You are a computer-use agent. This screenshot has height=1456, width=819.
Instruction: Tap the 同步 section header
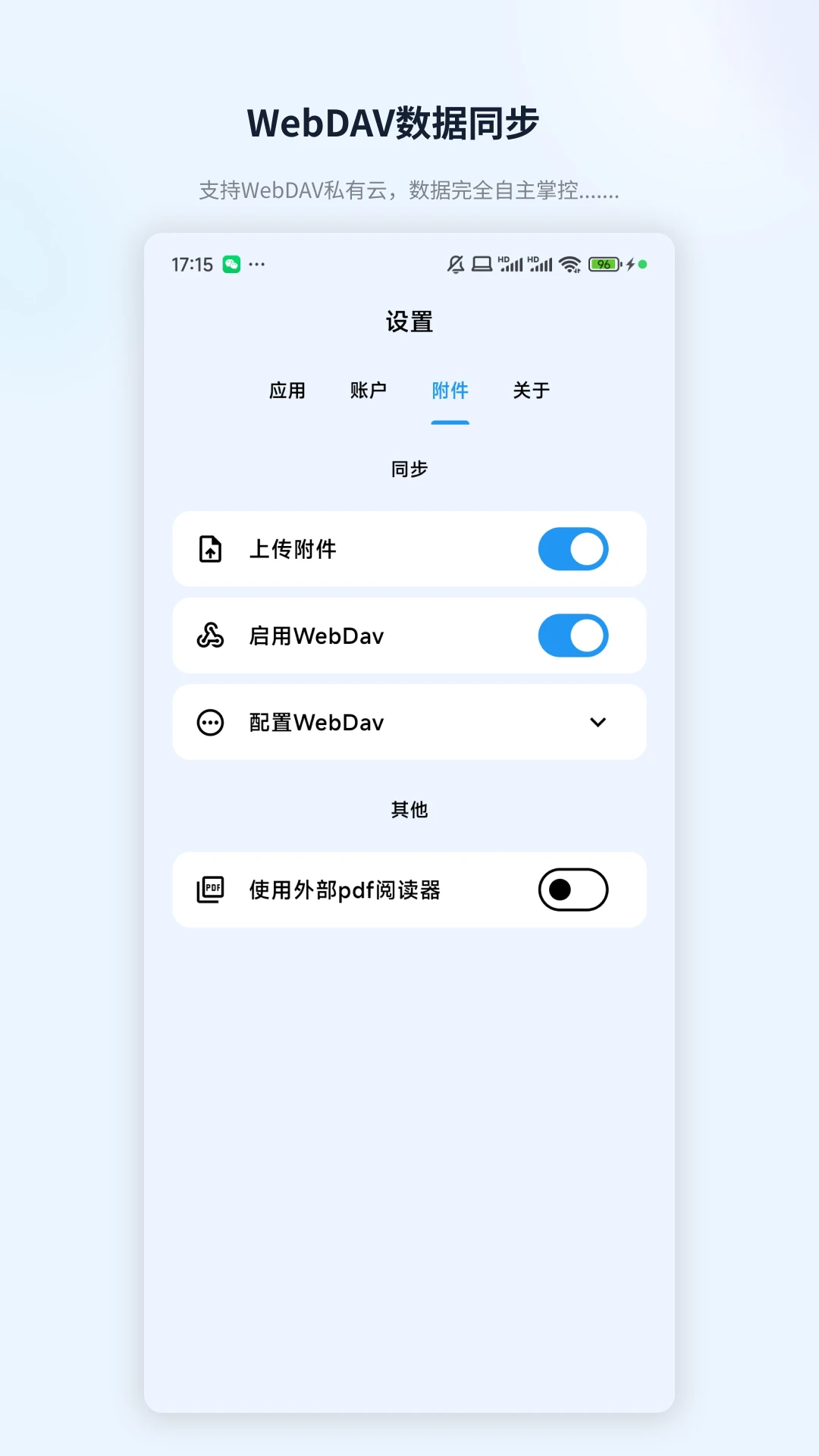pos(409,469)
